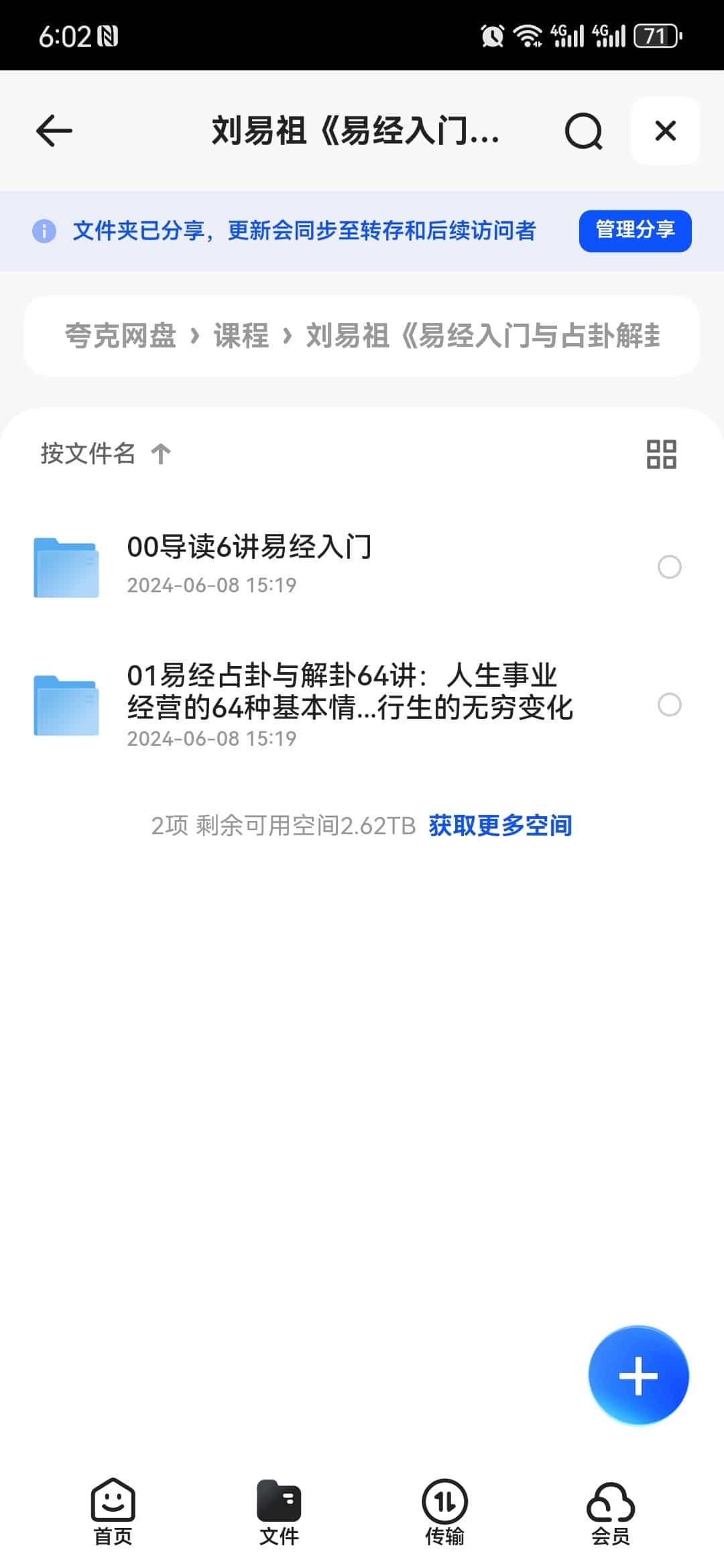Add new content with plus button
724x1568 pixels.
638,1376
